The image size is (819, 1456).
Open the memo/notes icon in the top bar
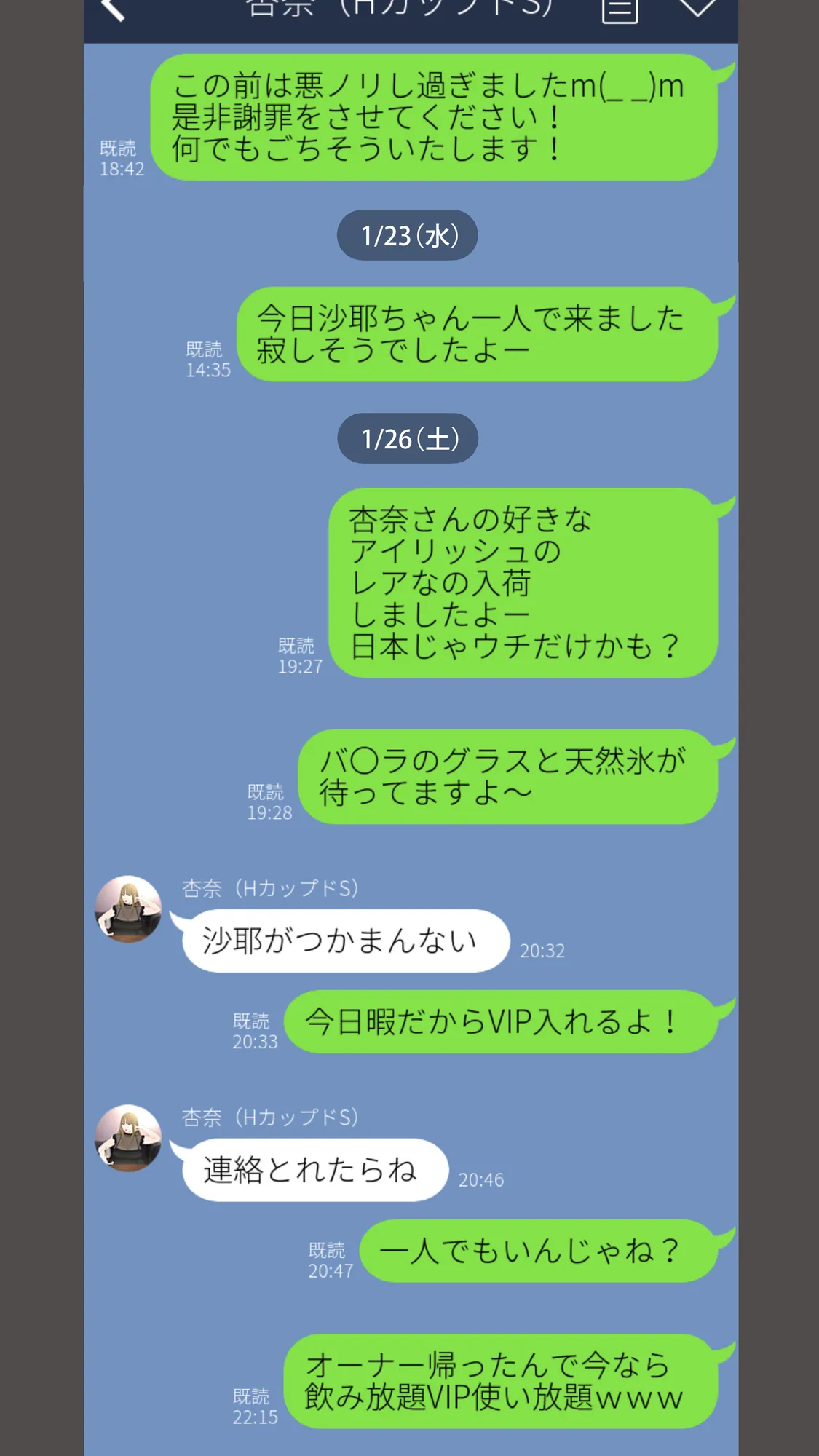[x=620, y=9]
